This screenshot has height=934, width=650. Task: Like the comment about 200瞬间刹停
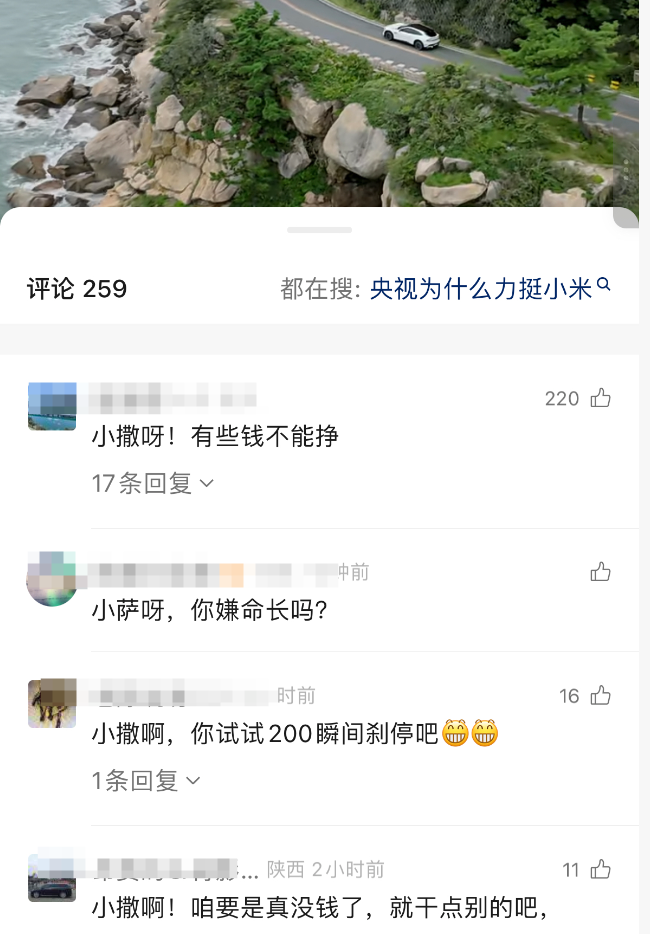[600, 696]
